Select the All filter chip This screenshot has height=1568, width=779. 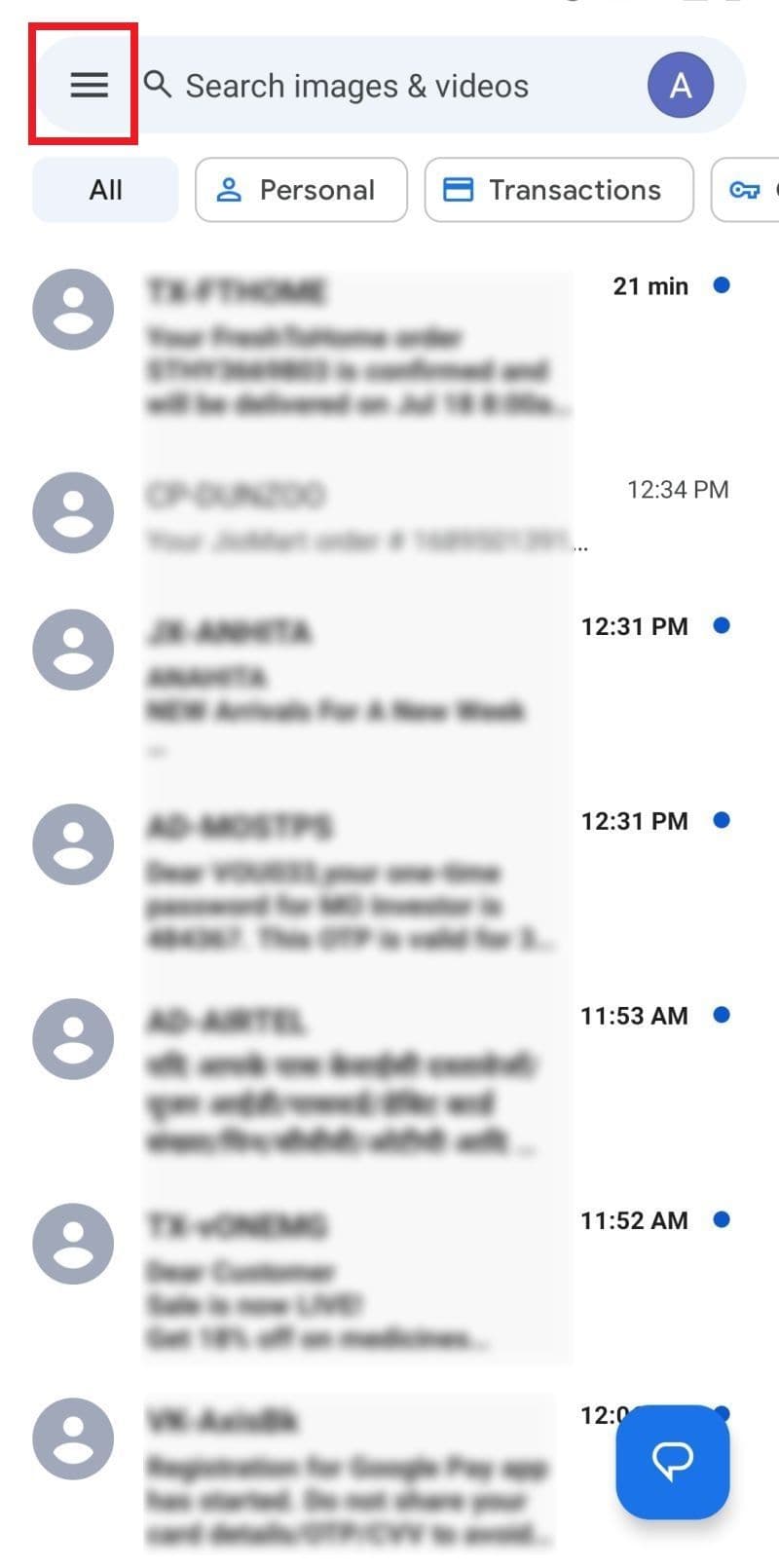[105, 190]
